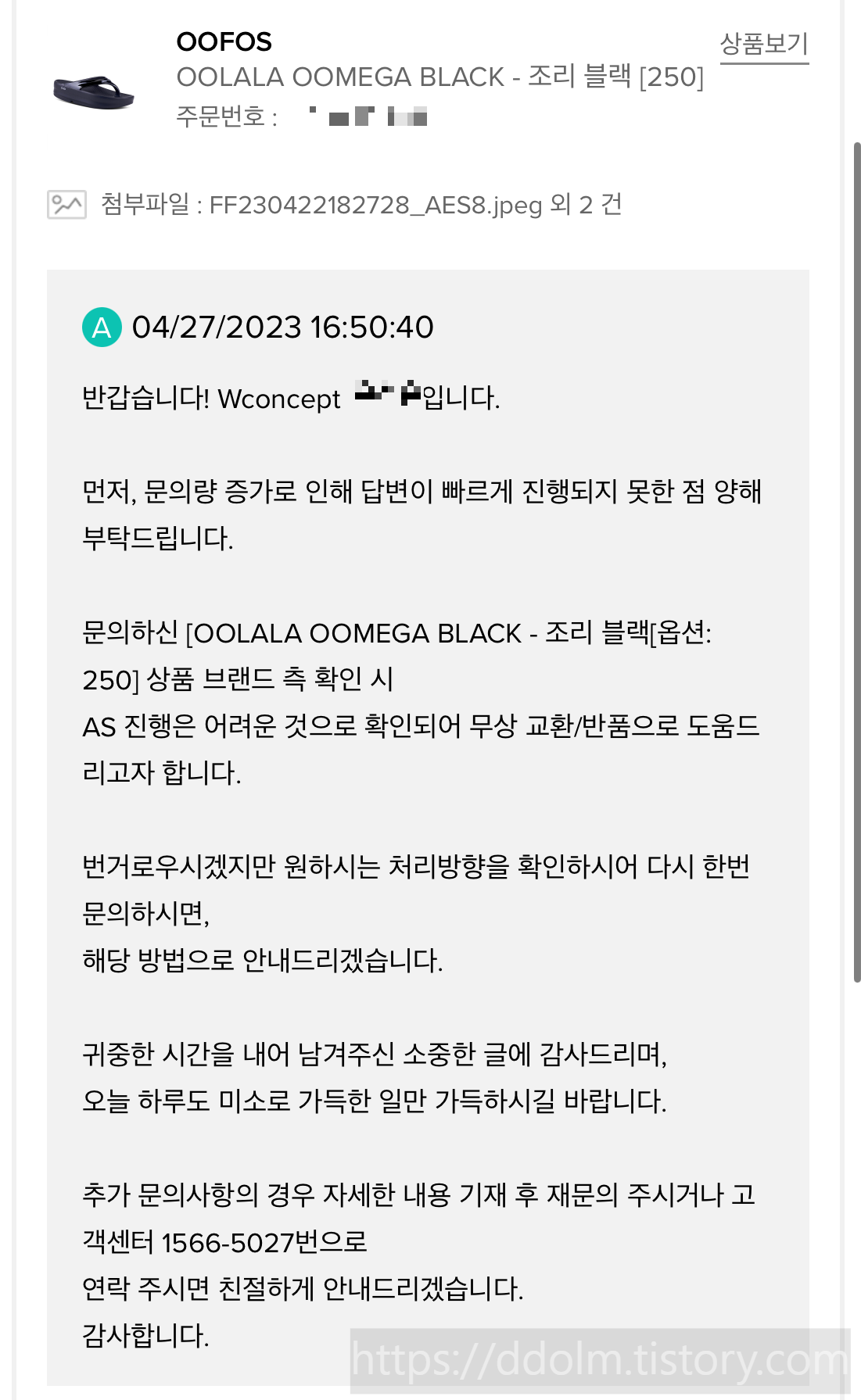861x1400 pixels.
Task: Click the OOFOS brand name
Action: [224, 42]
